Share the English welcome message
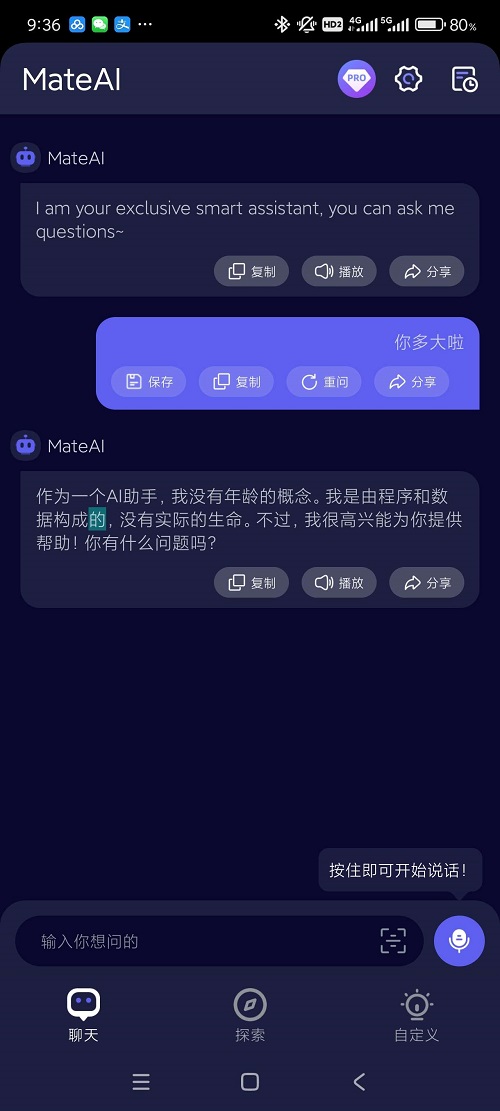500x1111 pixels. pyautogui.click(x=427, y=271)
